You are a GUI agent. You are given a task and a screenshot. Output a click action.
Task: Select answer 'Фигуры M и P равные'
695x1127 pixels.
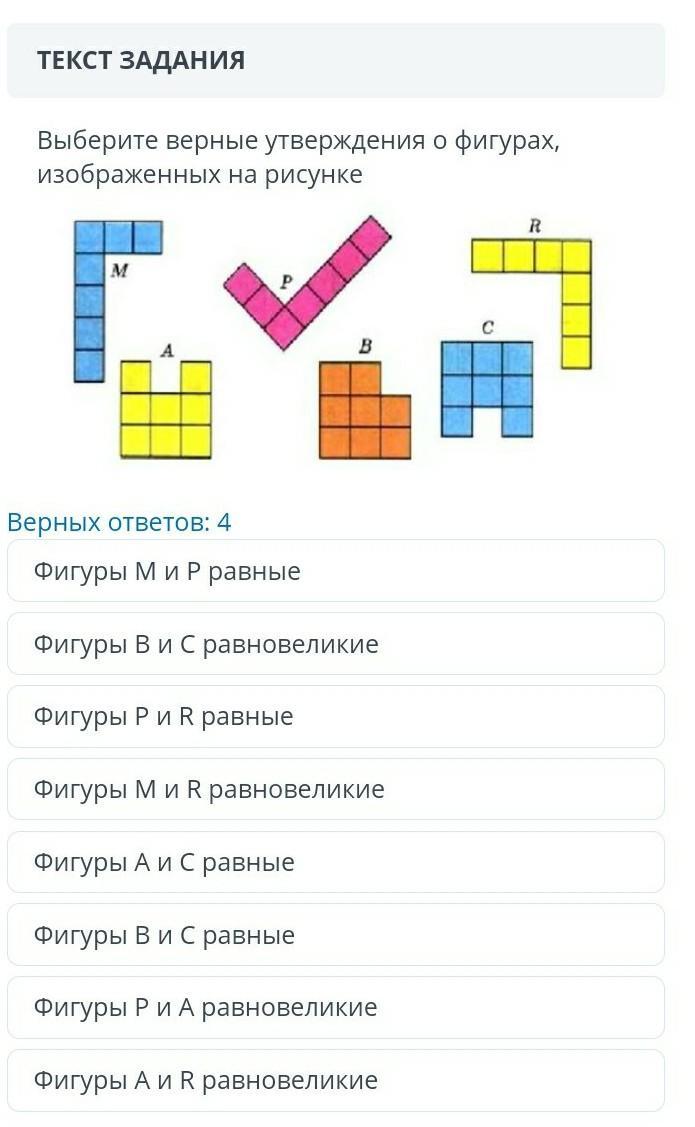[x=336, y=571]
